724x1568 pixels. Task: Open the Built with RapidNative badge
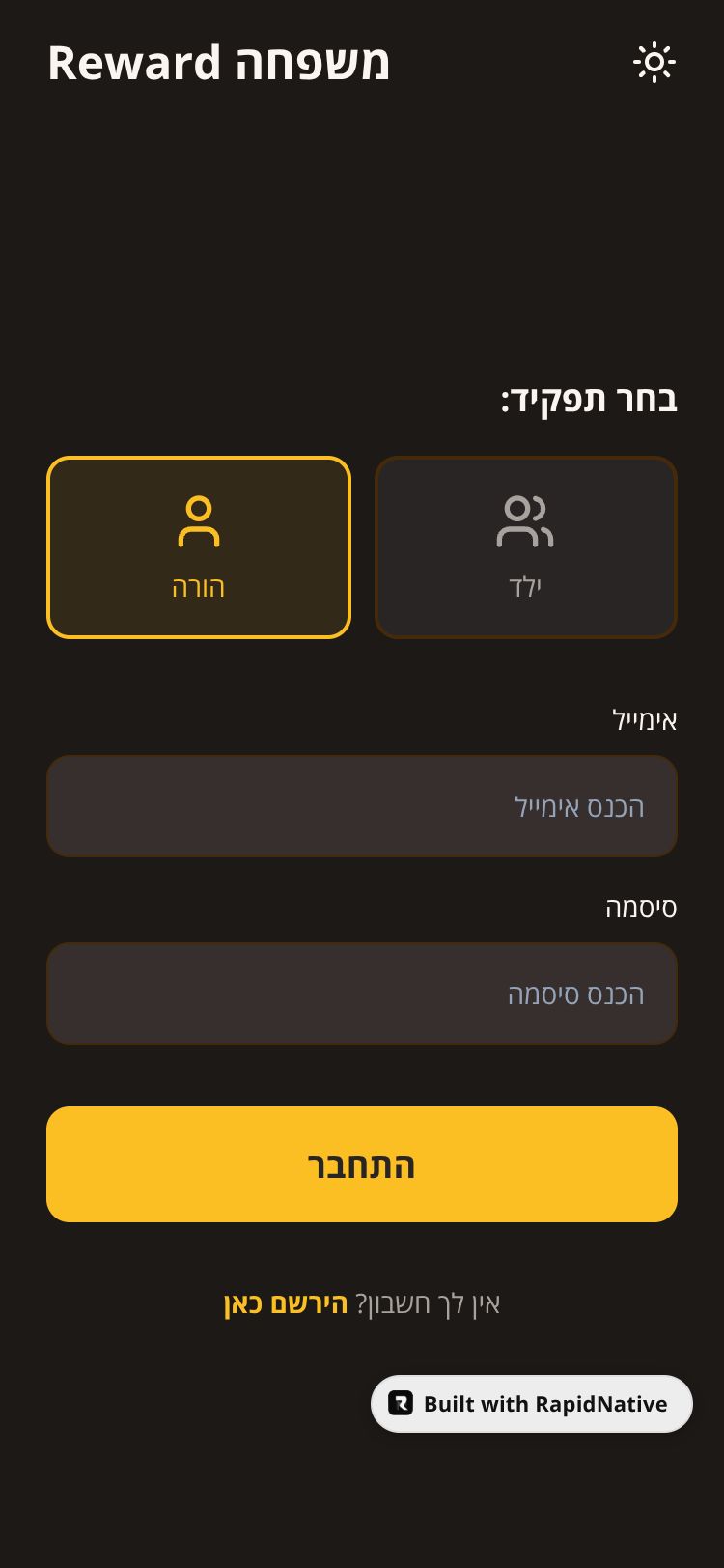point(532,1404)
